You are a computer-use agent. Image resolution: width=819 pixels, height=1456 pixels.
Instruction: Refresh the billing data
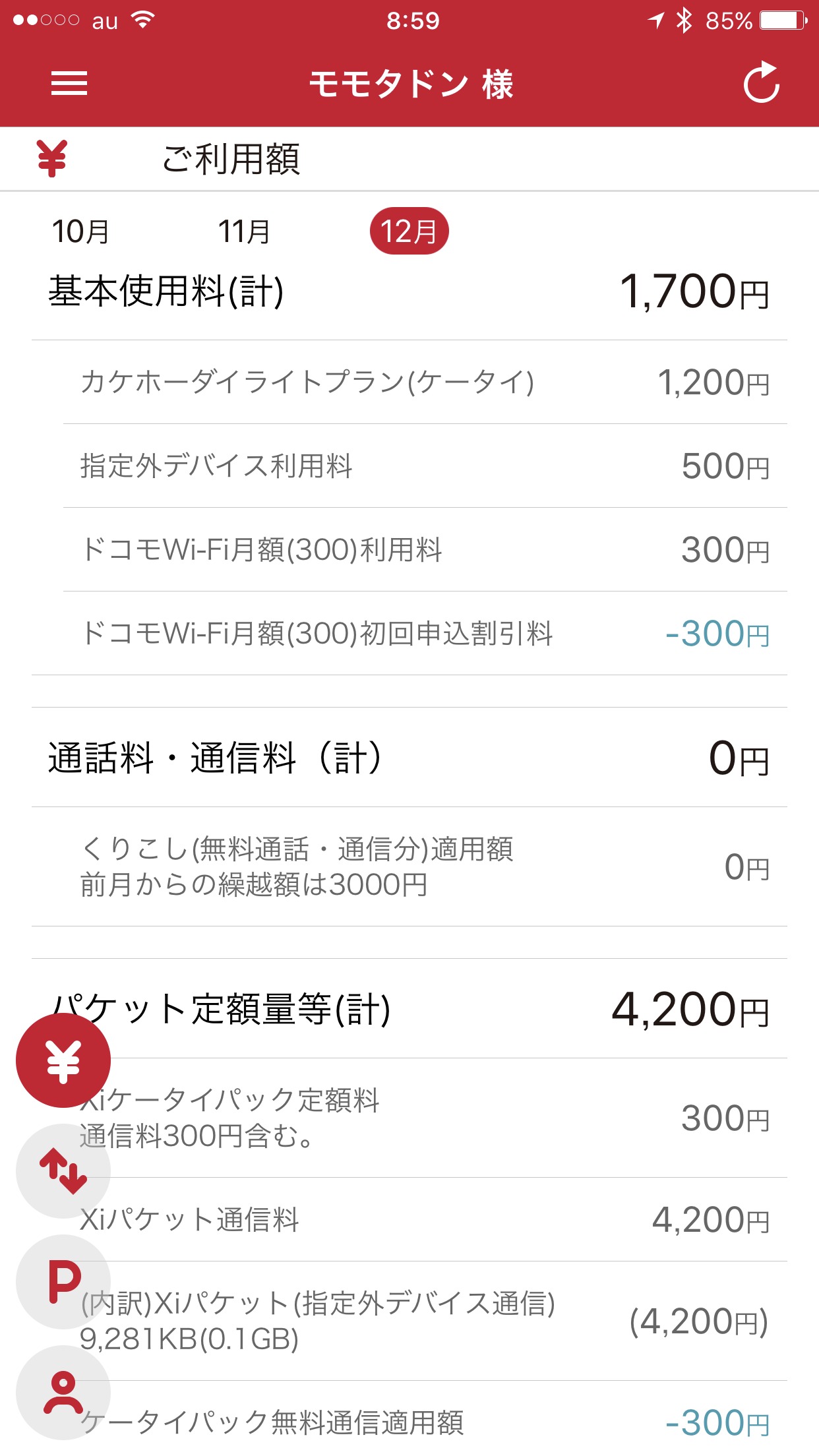pyautogui.click(x=762, y=83)
